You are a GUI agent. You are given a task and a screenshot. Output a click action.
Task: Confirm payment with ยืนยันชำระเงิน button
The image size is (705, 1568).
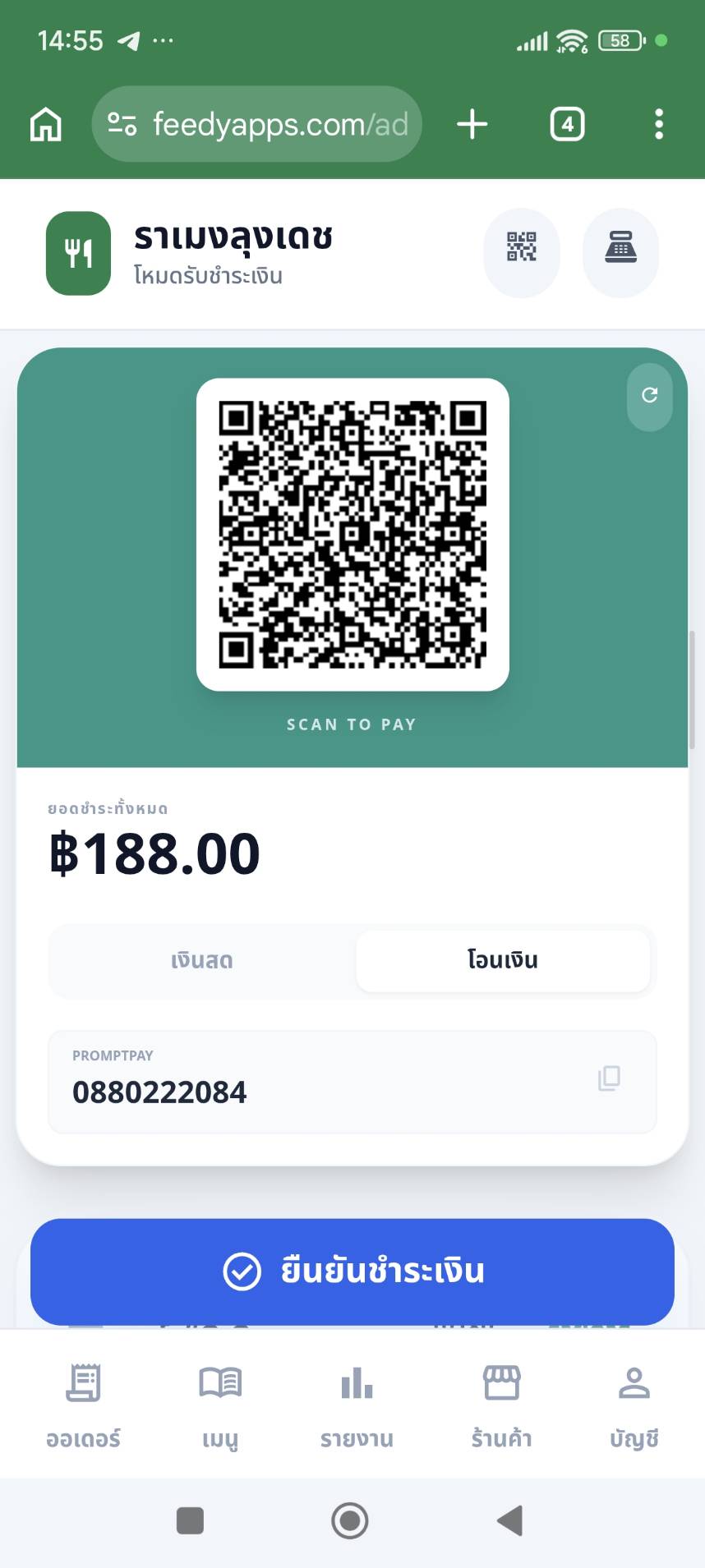tap(352, 1271)
